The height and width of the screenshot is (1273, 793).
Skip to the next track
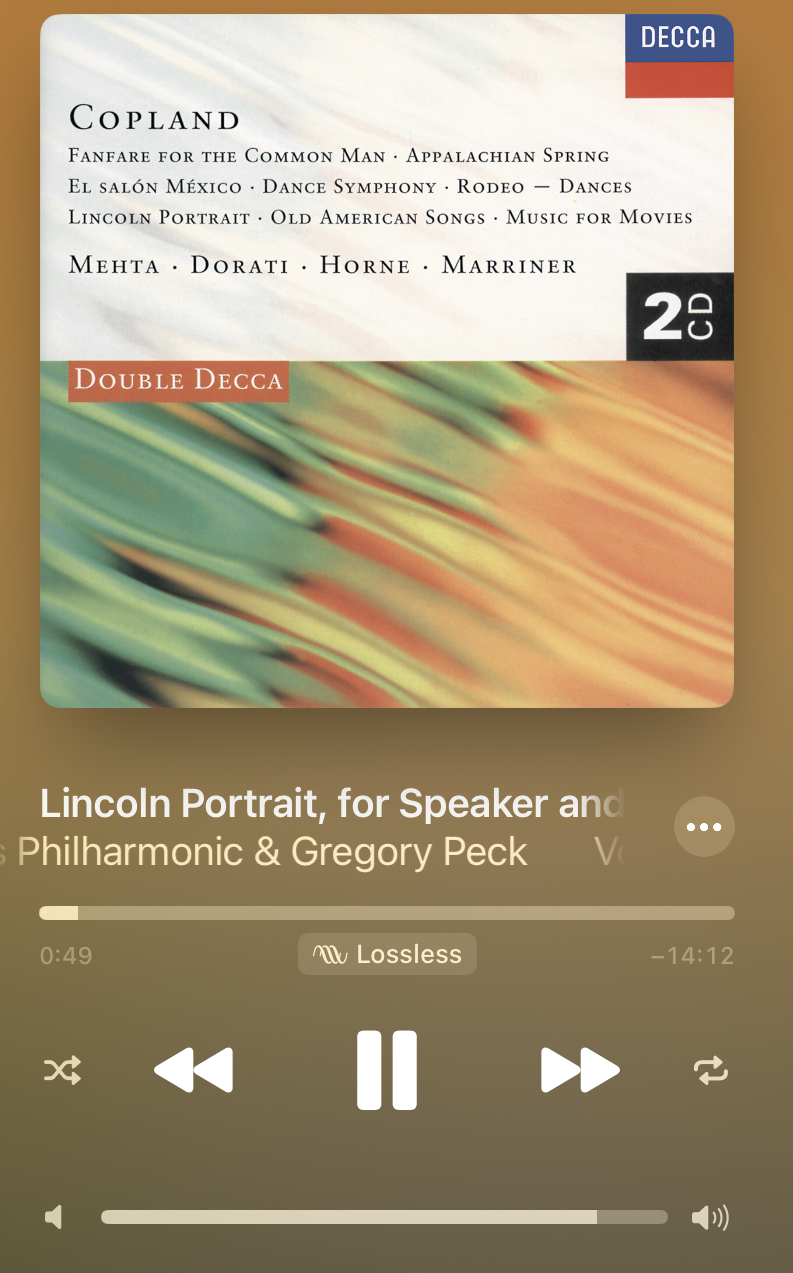point(580,1070)
